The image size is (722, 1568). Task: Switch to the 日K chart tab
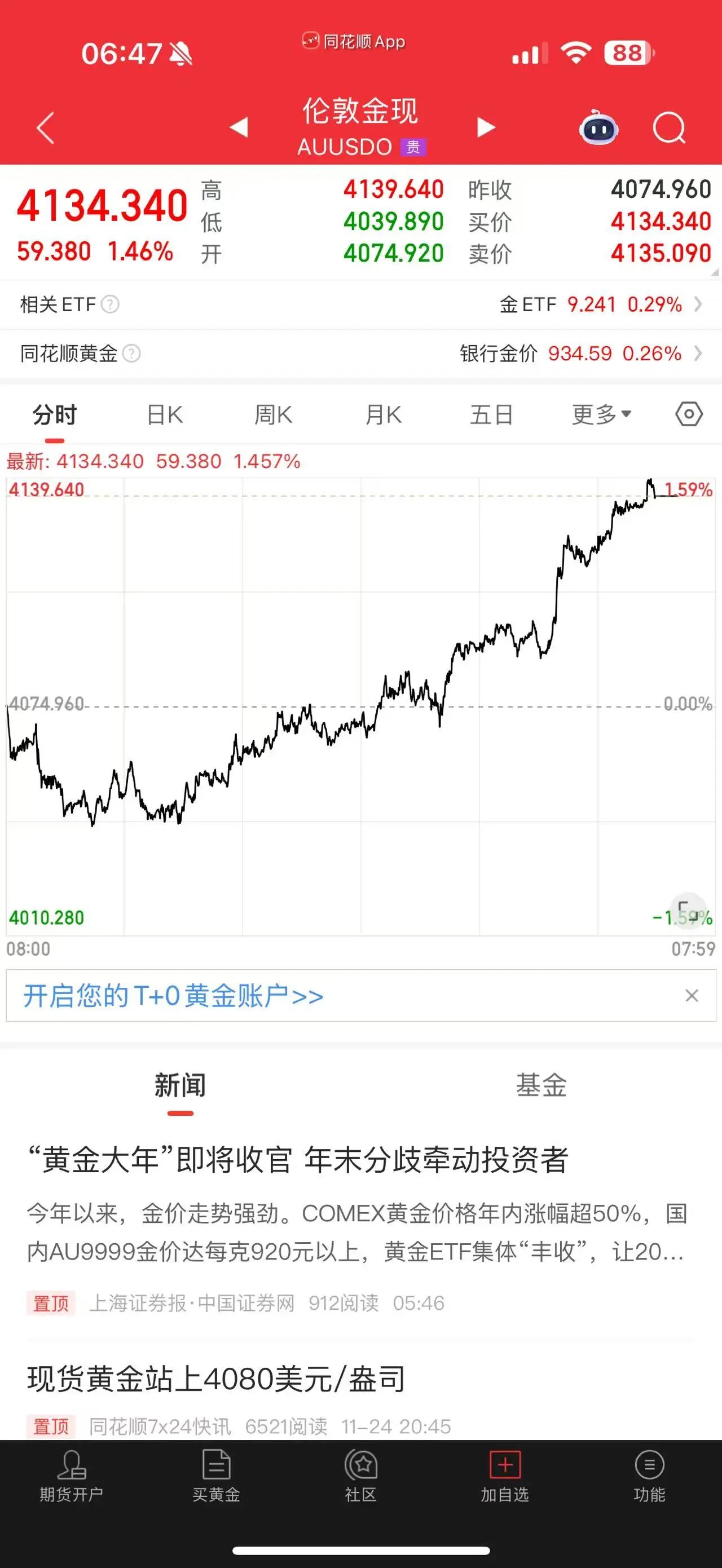pyautogui.click(x=164, y=415)
